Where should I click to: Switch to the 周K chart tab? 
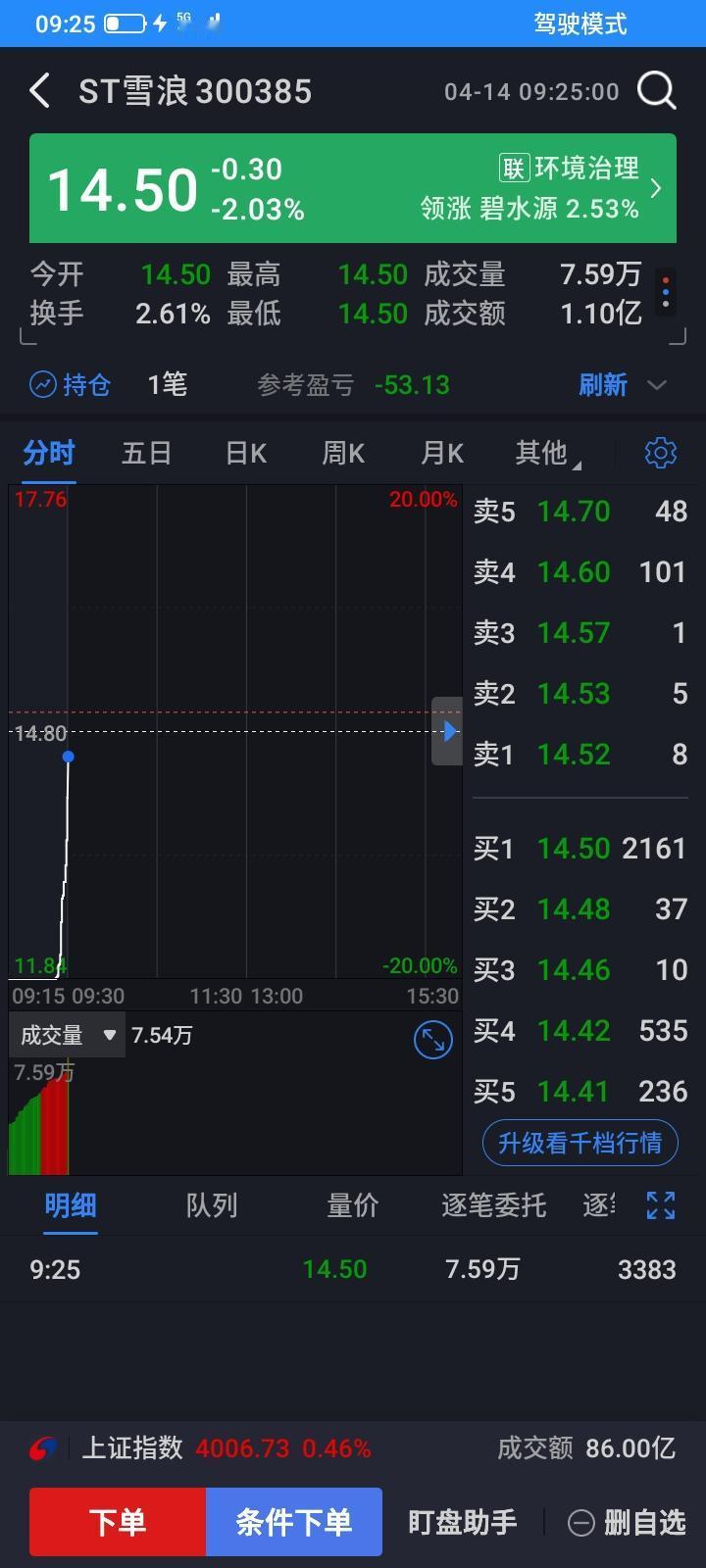(343, 453)
